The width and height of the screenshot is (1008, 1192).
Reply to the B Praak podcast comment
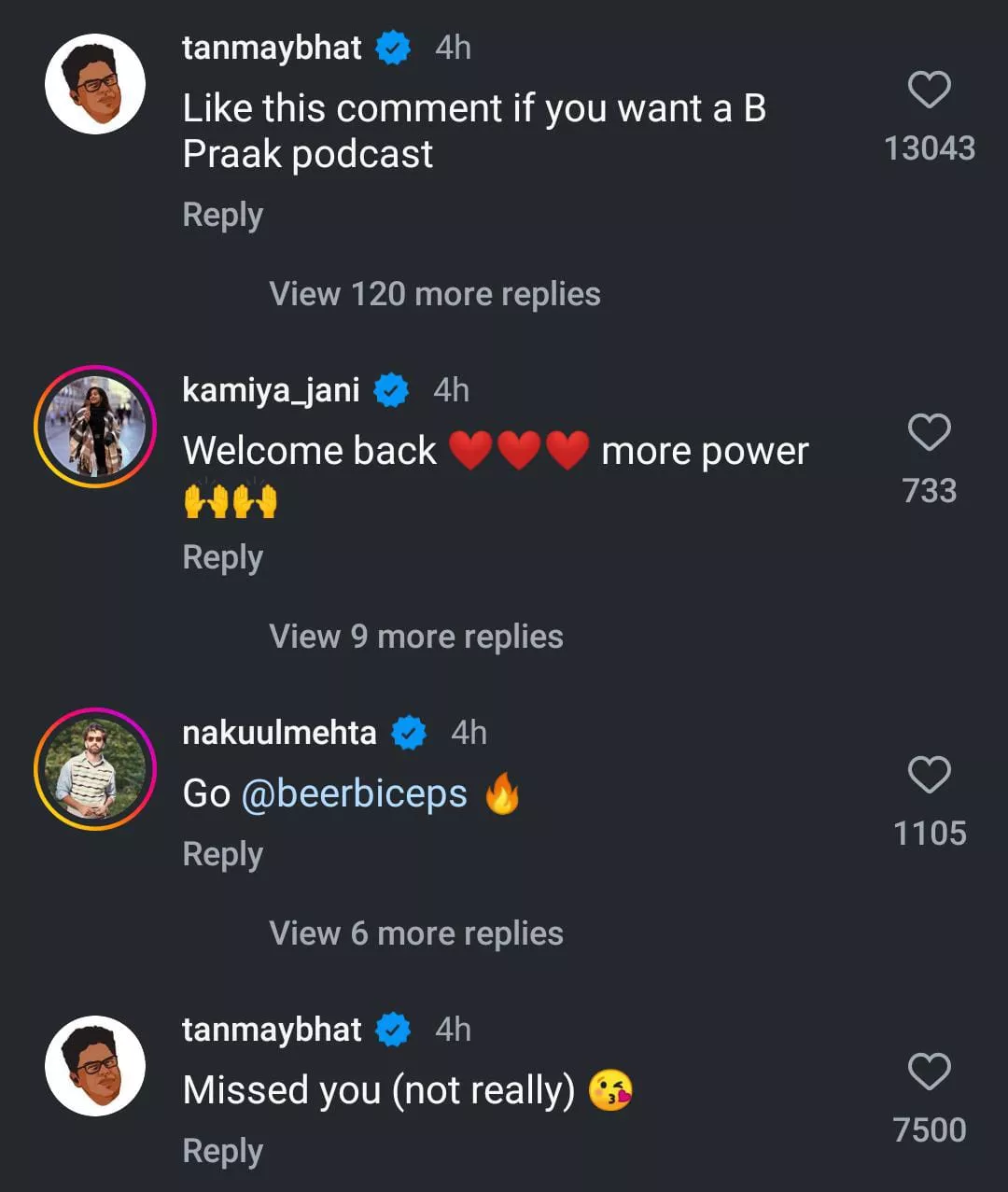point(222,215)
